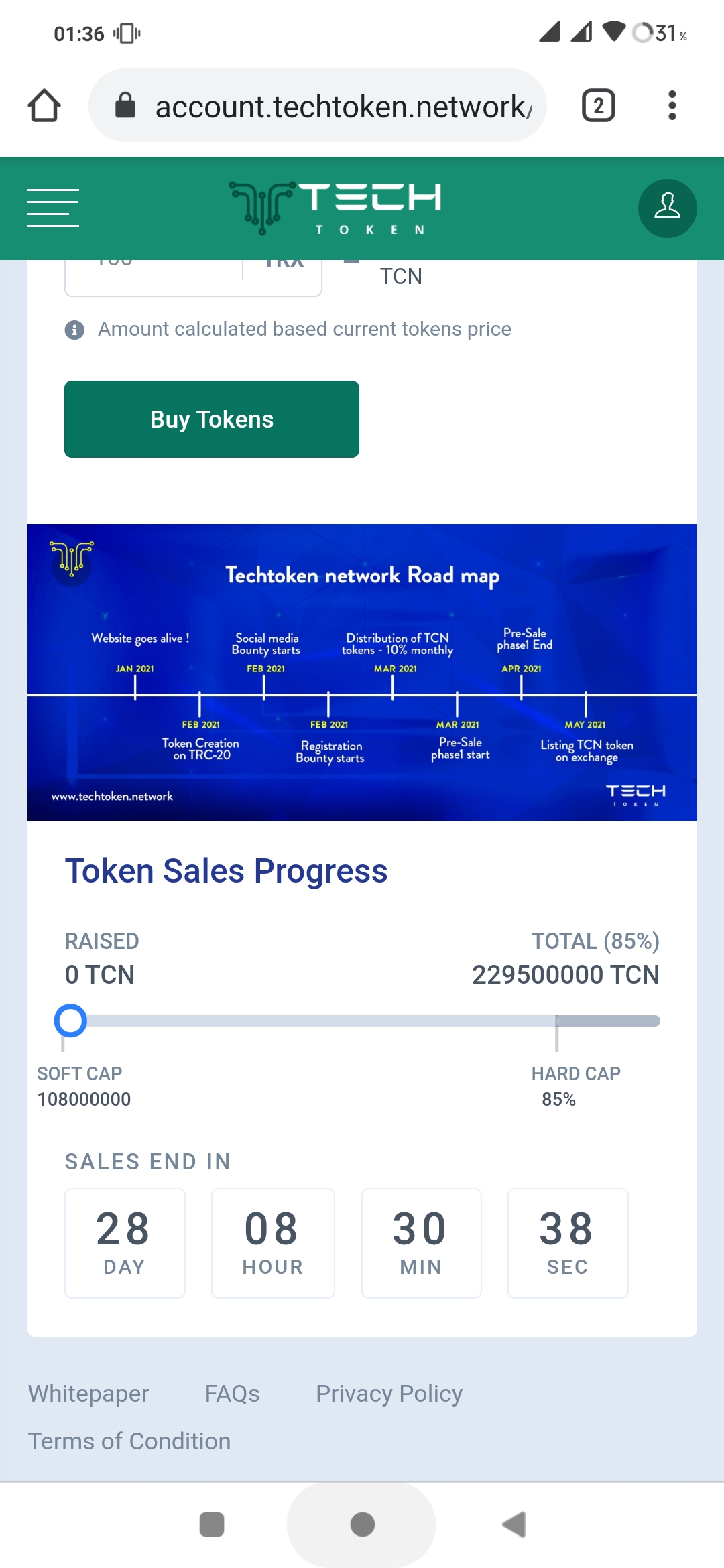Open the user account profile icon
Image resolution: width=724 pixels, height=1568 pixels.
coord(667,208)
